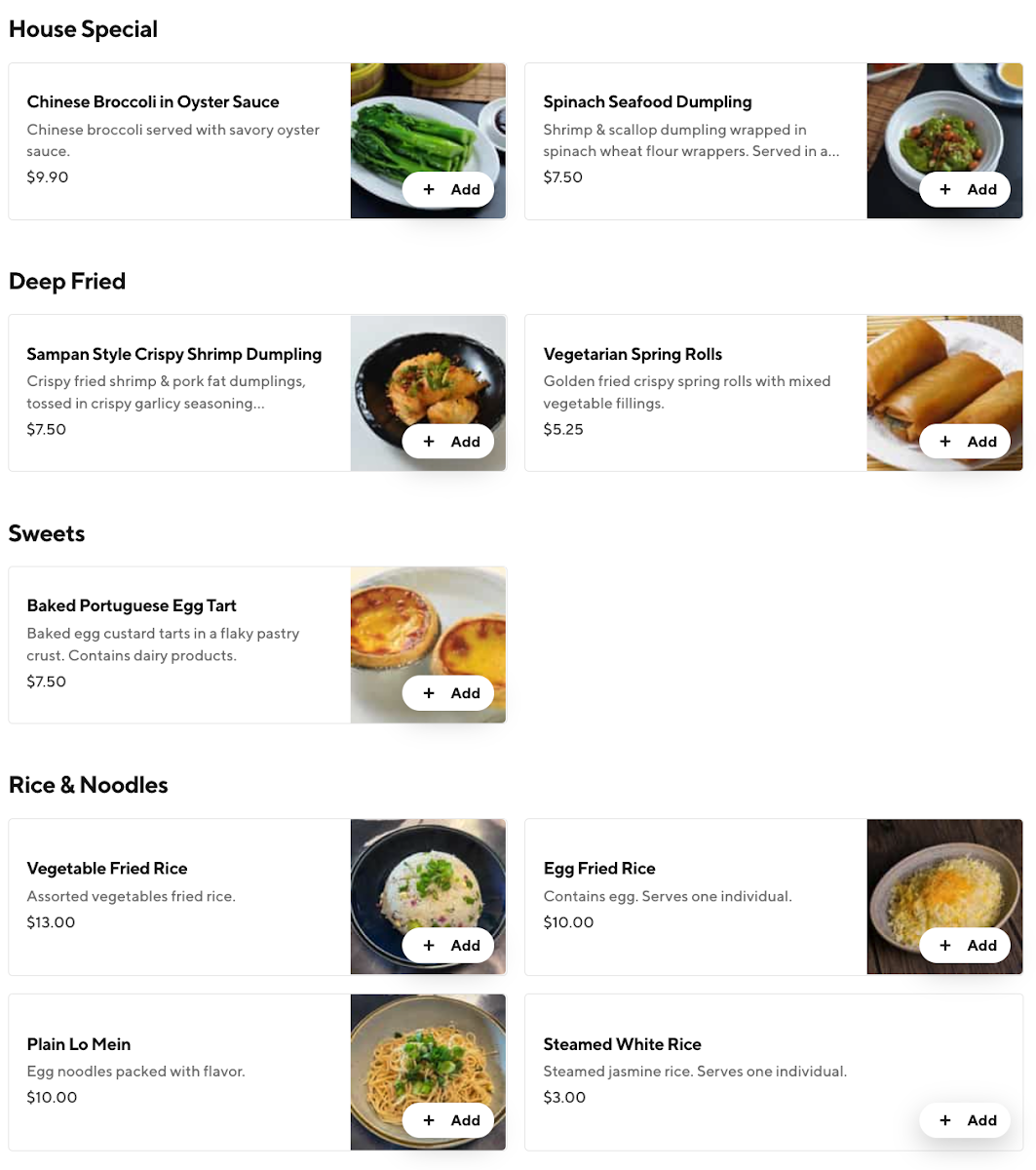This screenshot has height=1170, width=1036.
Task: Add Chinese Broccoli in Oyster Sauce to cart
Action: tap(448, 189)
